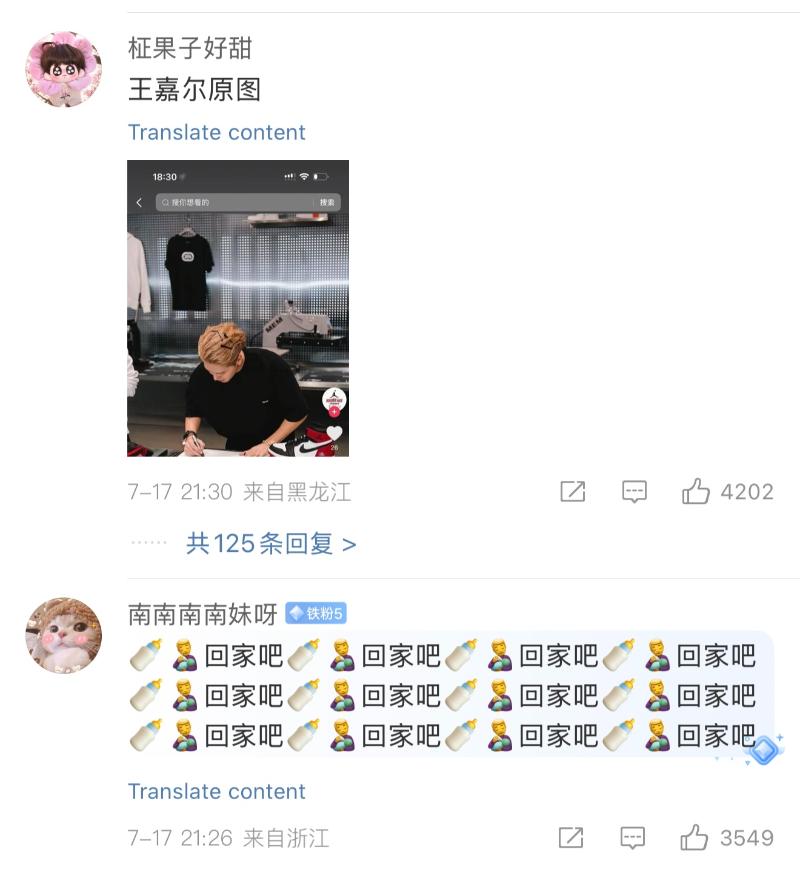The width and height of the screenshot is (800, 875).
Task: Translate the 回家吧 comment
Action: tap(216, 791)
